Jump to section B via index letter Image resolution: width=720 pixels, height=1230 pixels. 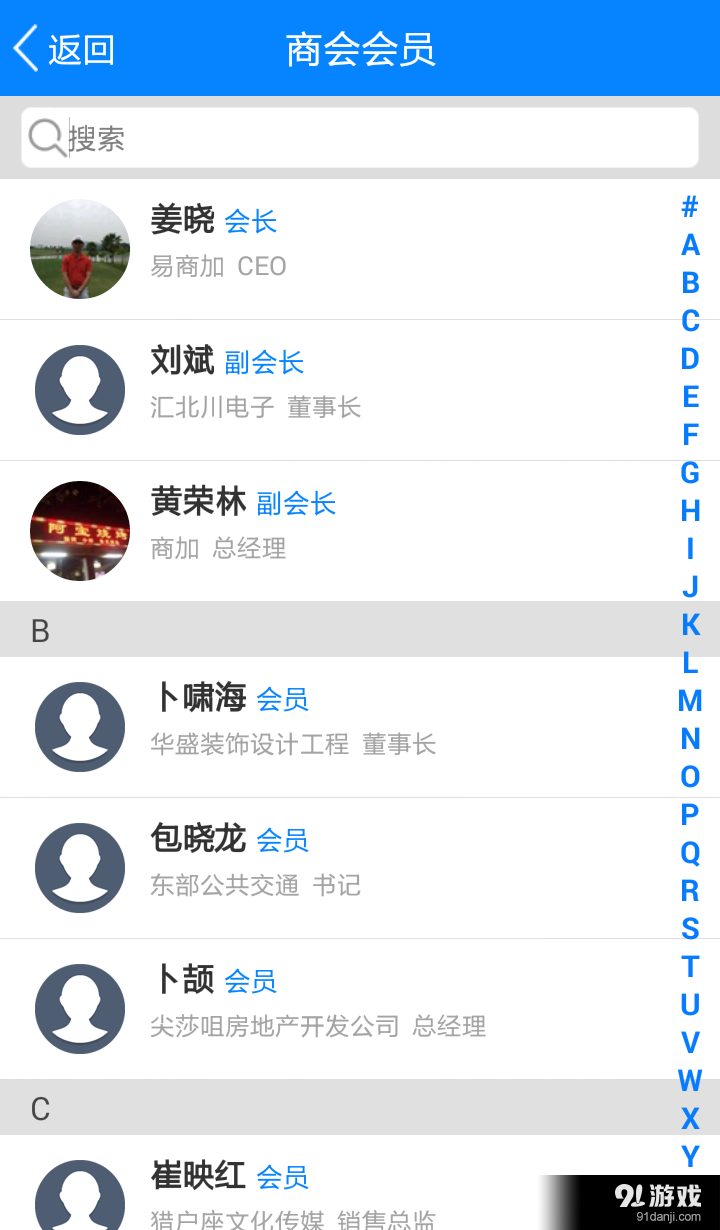click(x=690, y=282)
